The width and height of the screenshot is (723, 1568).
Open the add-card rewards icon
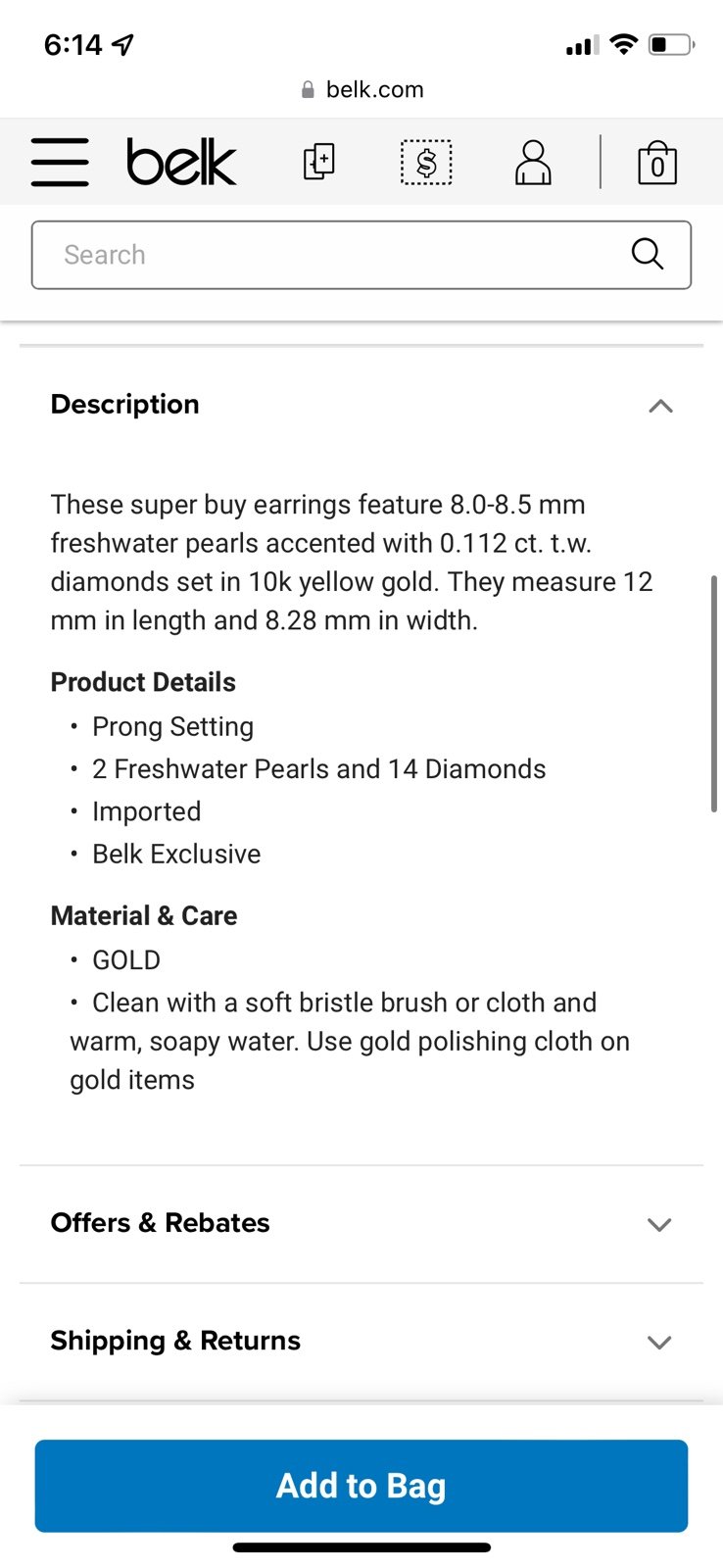319,162
